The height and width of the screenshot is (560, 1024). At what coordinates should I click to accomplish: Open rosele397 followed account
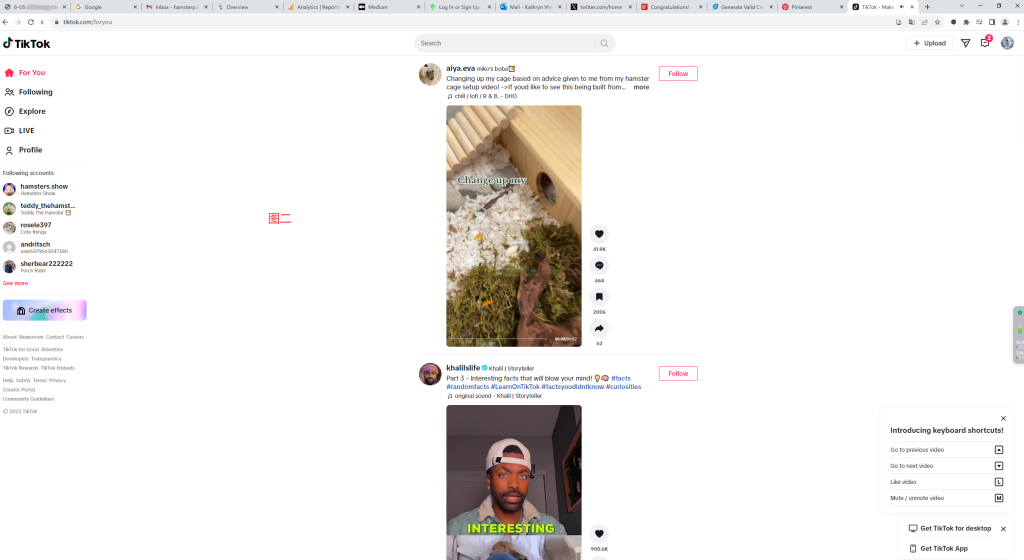(35, 225)
